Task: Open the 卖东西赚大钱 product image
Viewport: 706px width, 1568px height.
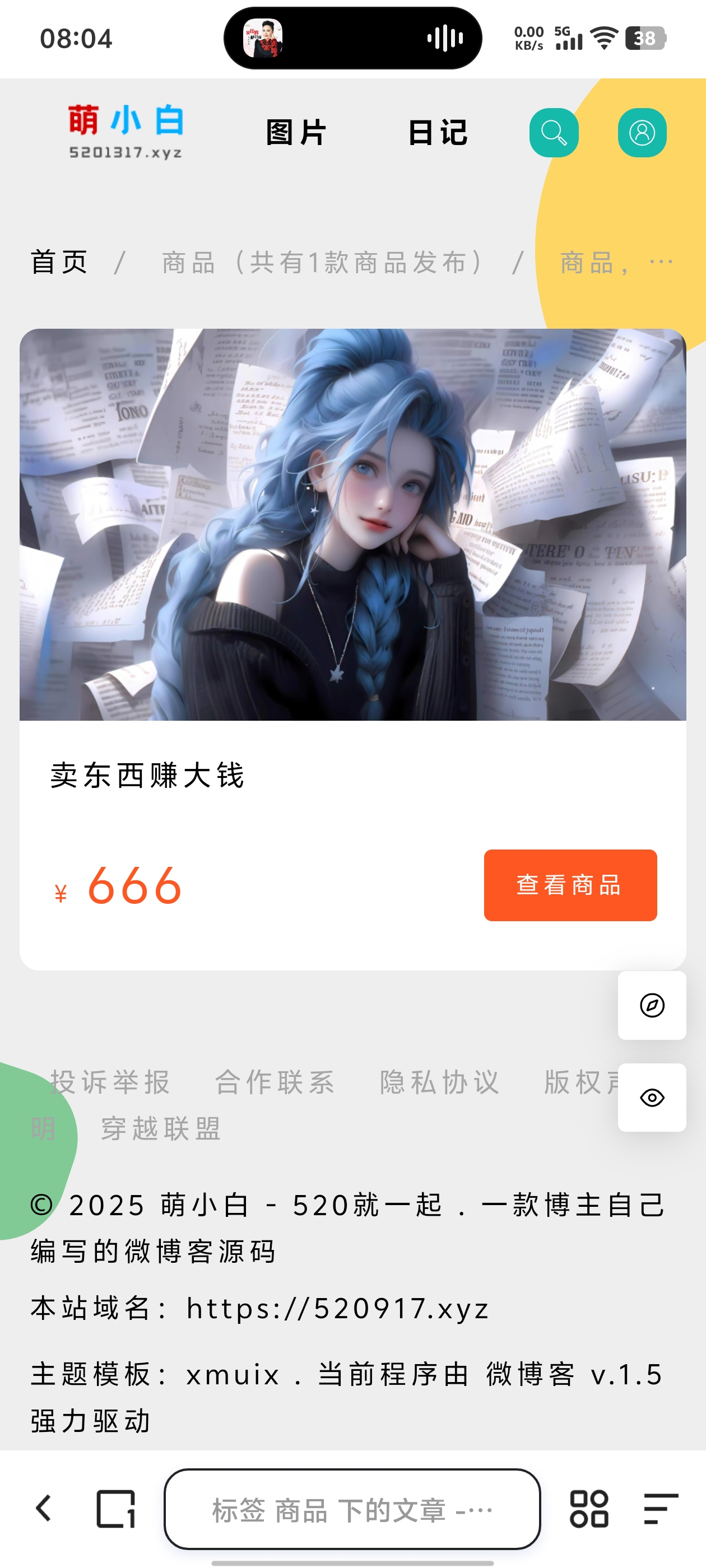Action: (352, 524)
